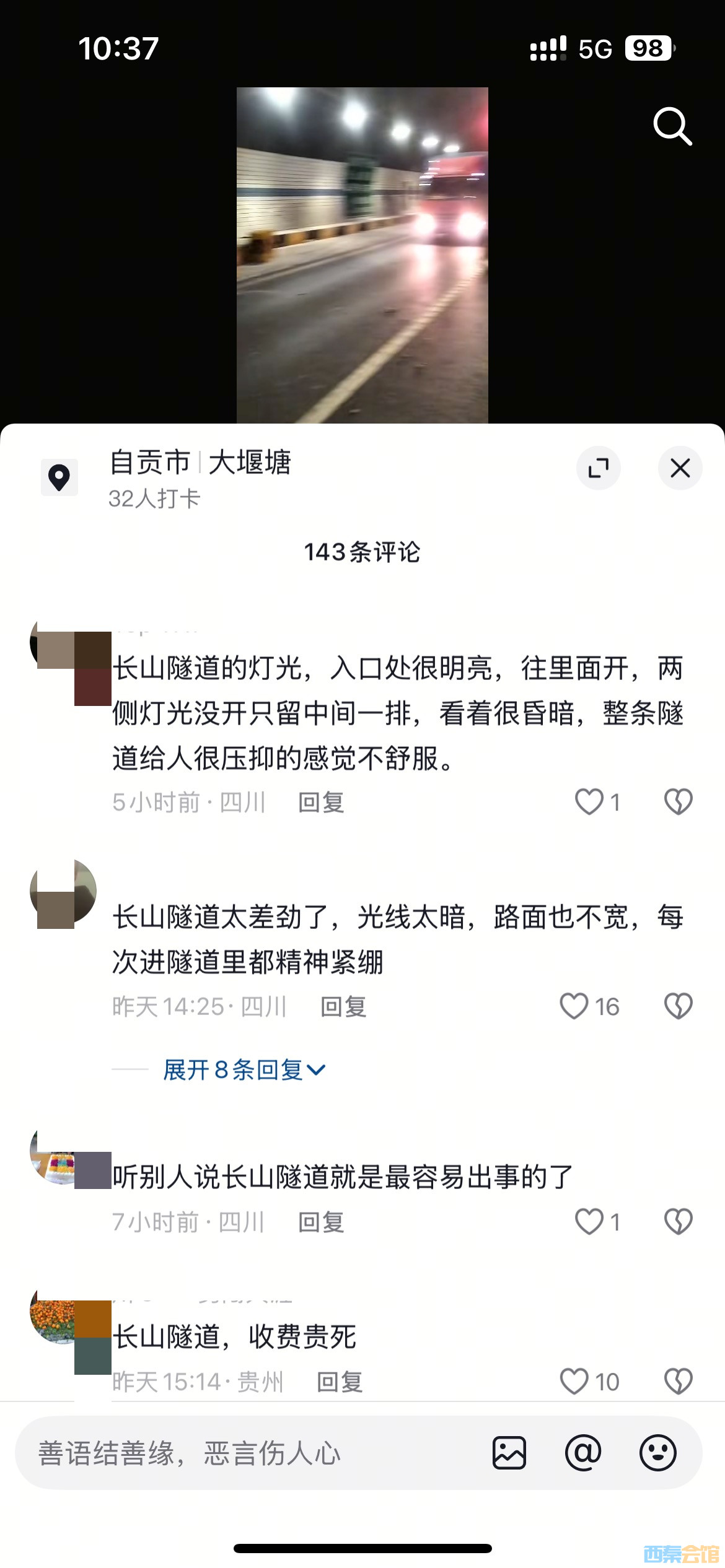The height and width of the screenshot is (1568, 725).
Task: Open the search magnifier icon
Action: pyautogui.click(x=672, y=126)
